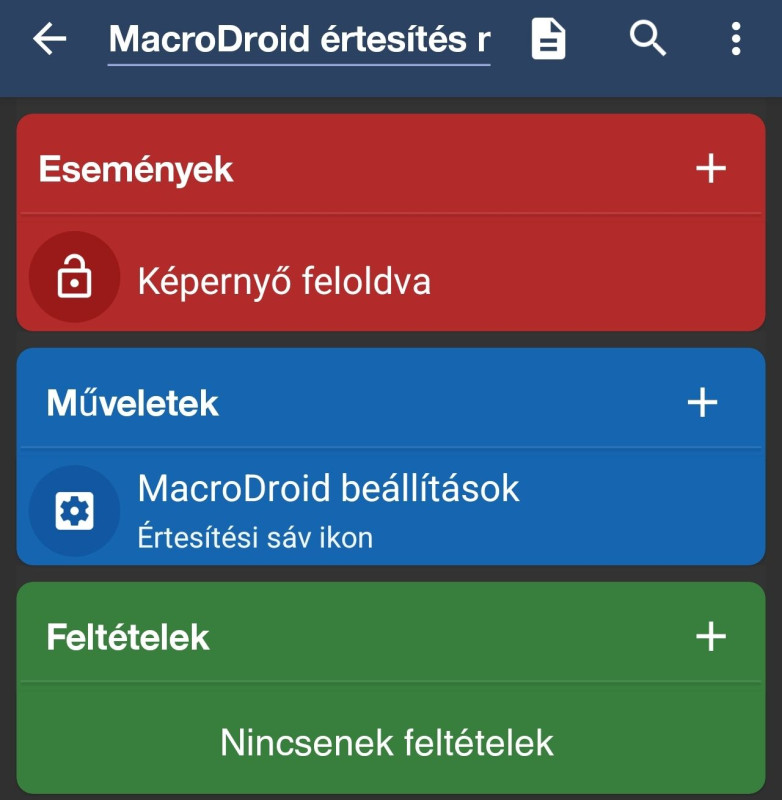Go back using the arrow icon
Viewport: 782px width, 800px height.
49,39
